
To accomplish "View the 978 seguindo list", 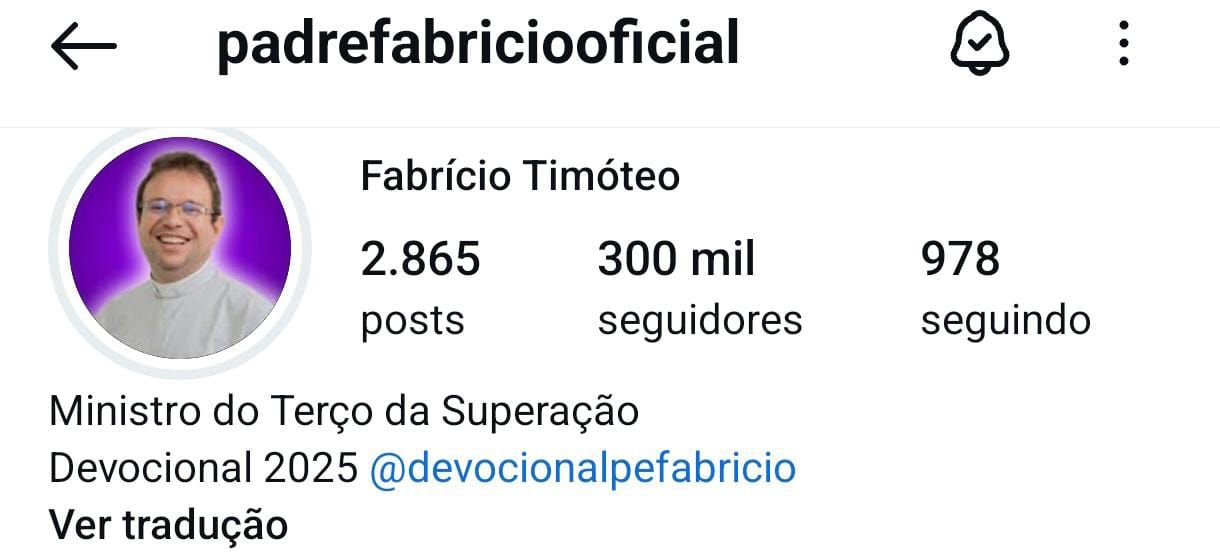I will [x=1004, y=287].
